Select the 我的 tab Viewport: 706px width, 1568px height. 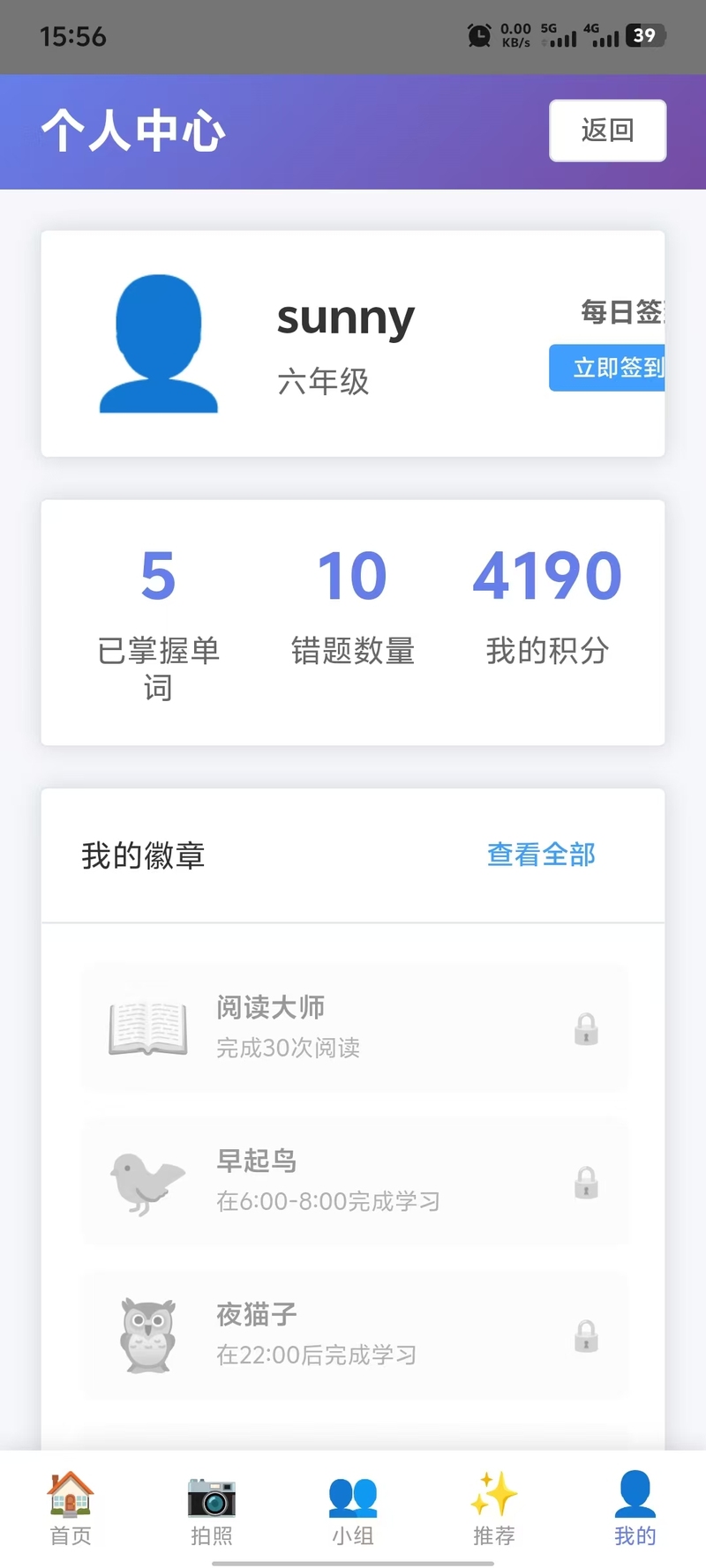click(635, 1508)
